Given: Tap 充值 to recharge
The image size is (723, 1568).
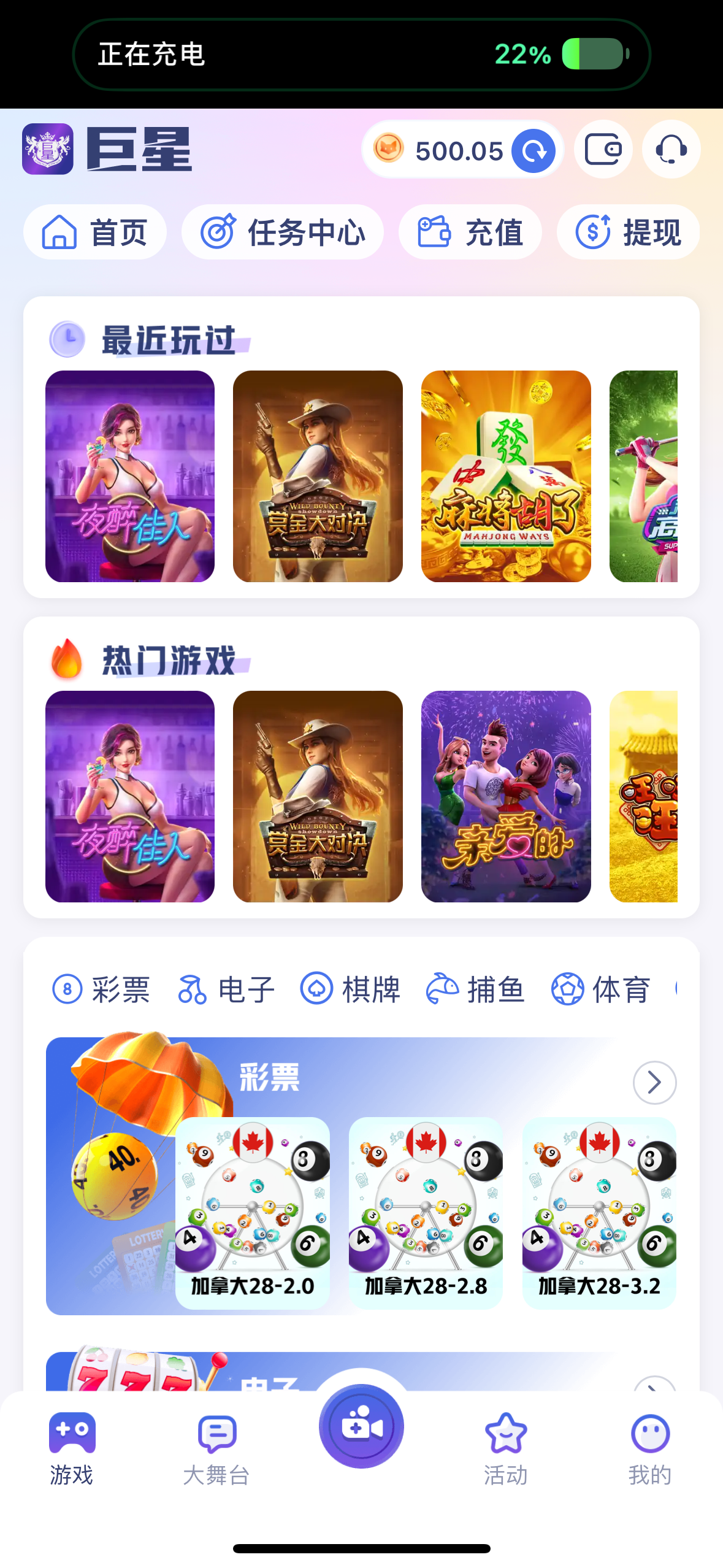Looking at the screenshot, I should 470,233.
